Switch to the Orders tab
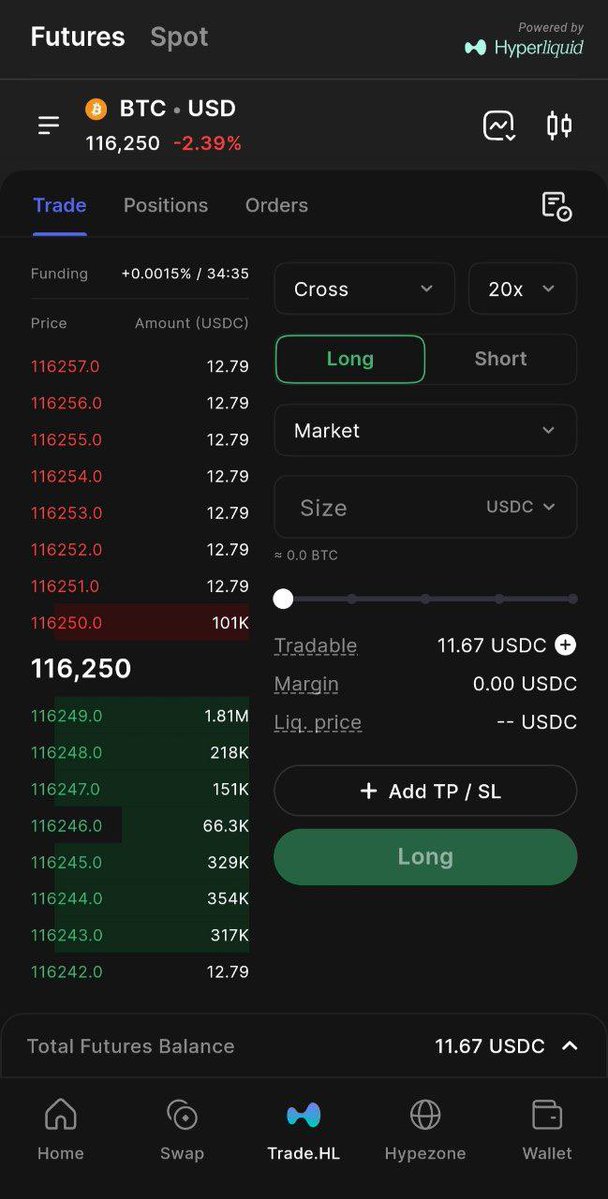 277,205
